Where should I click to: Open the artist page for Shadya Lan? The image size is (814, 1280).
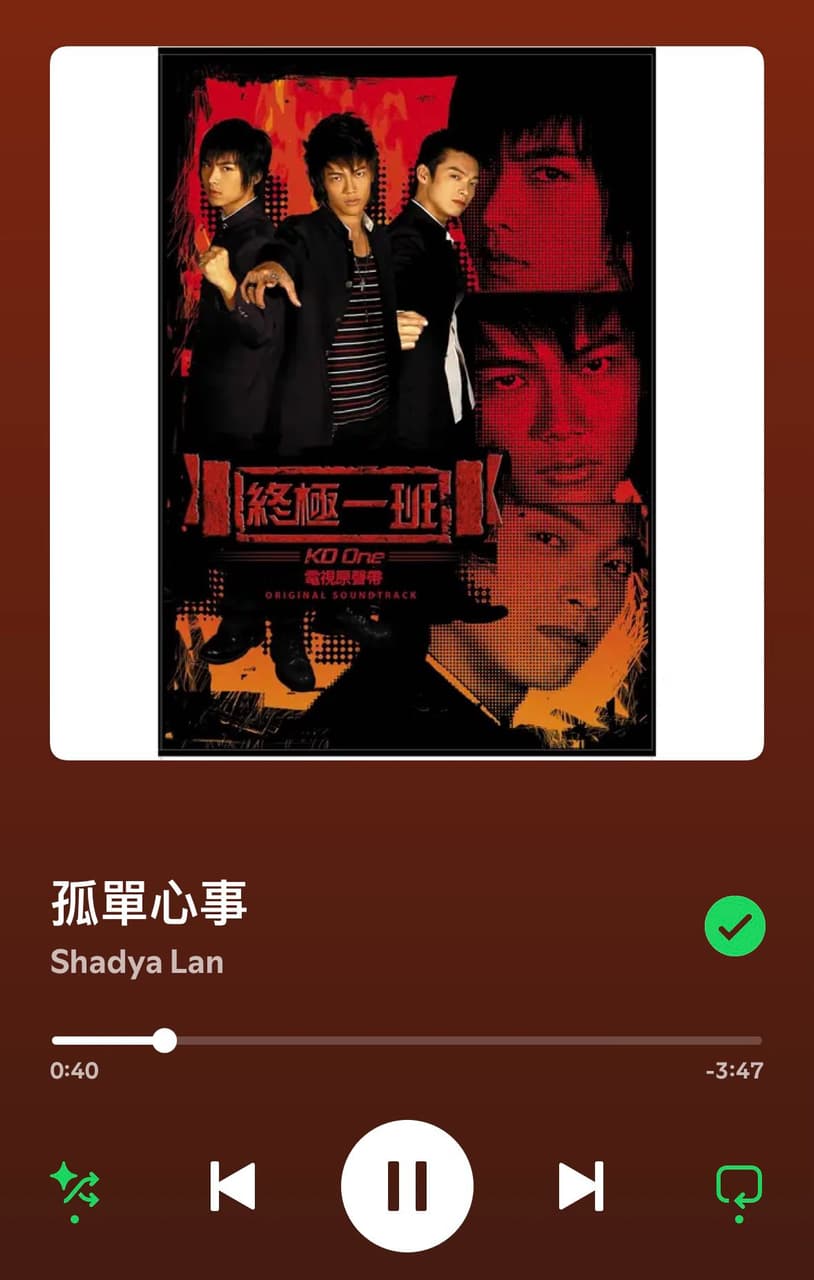[136, 963]
